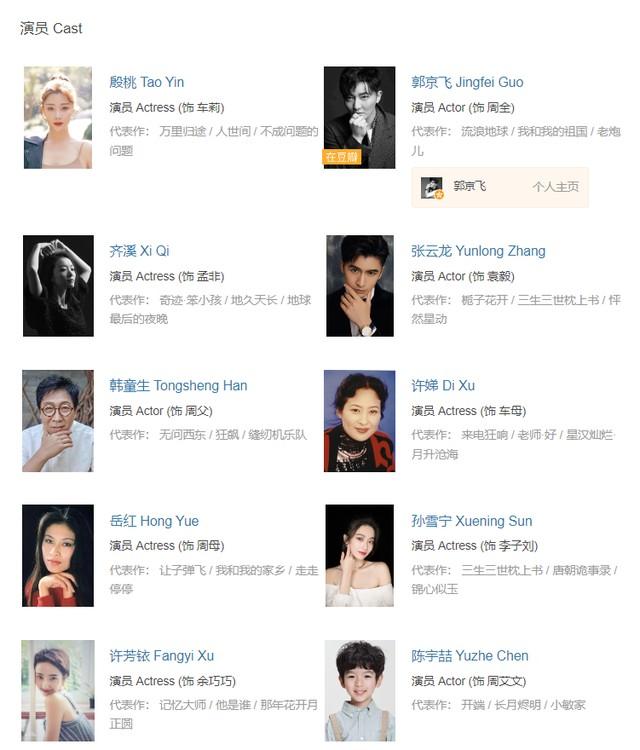
Task: Open Tongsheng Han's name link
Action: click(178, 386)
